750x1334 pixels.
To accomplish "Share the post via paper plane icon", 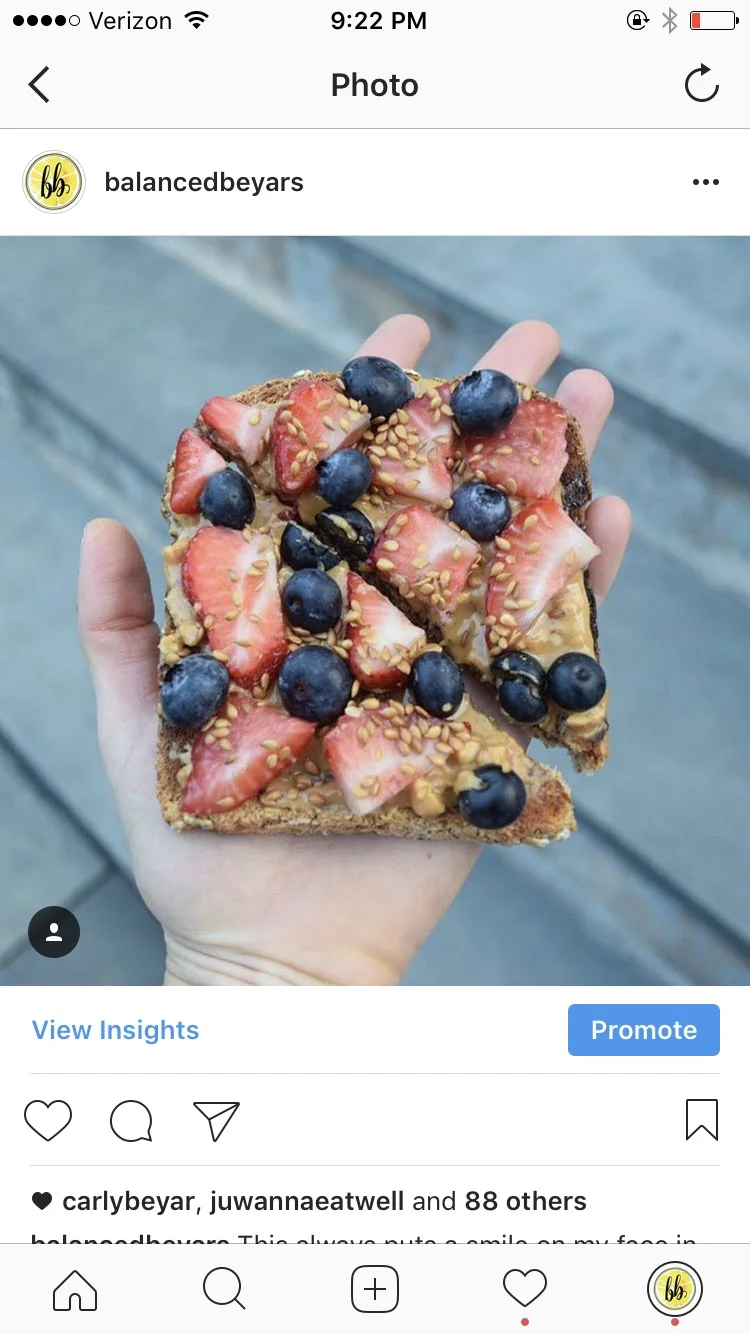I will coord(216,1121).
